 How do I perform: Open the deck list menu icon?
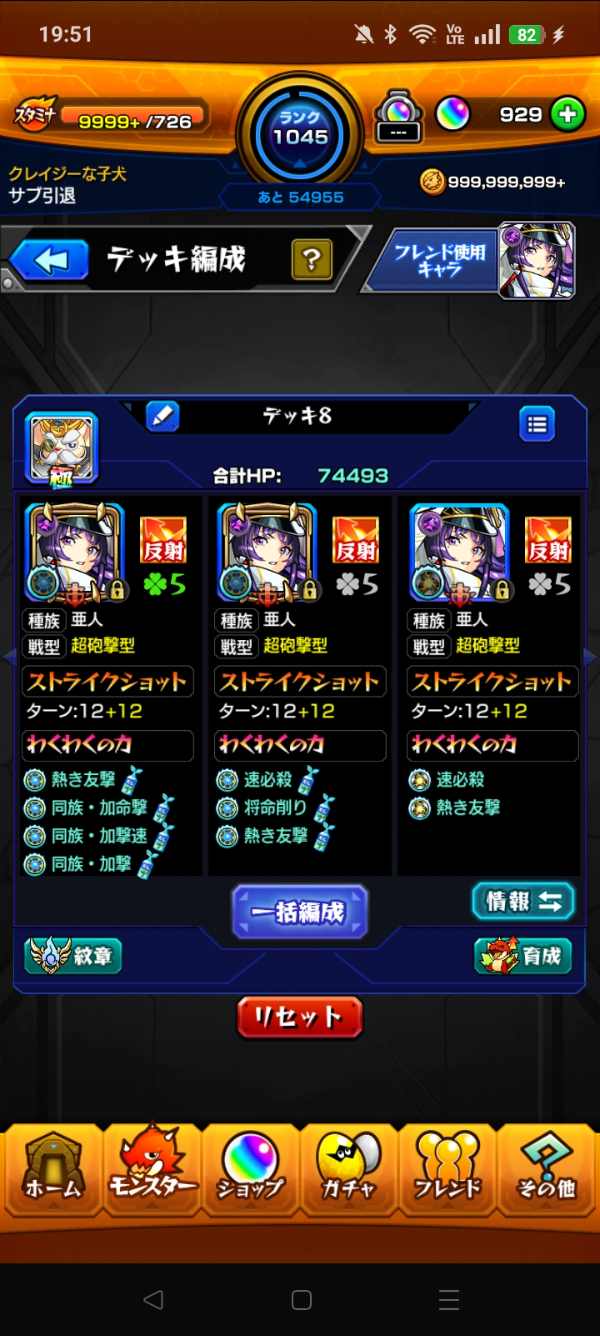pos(537,424)
